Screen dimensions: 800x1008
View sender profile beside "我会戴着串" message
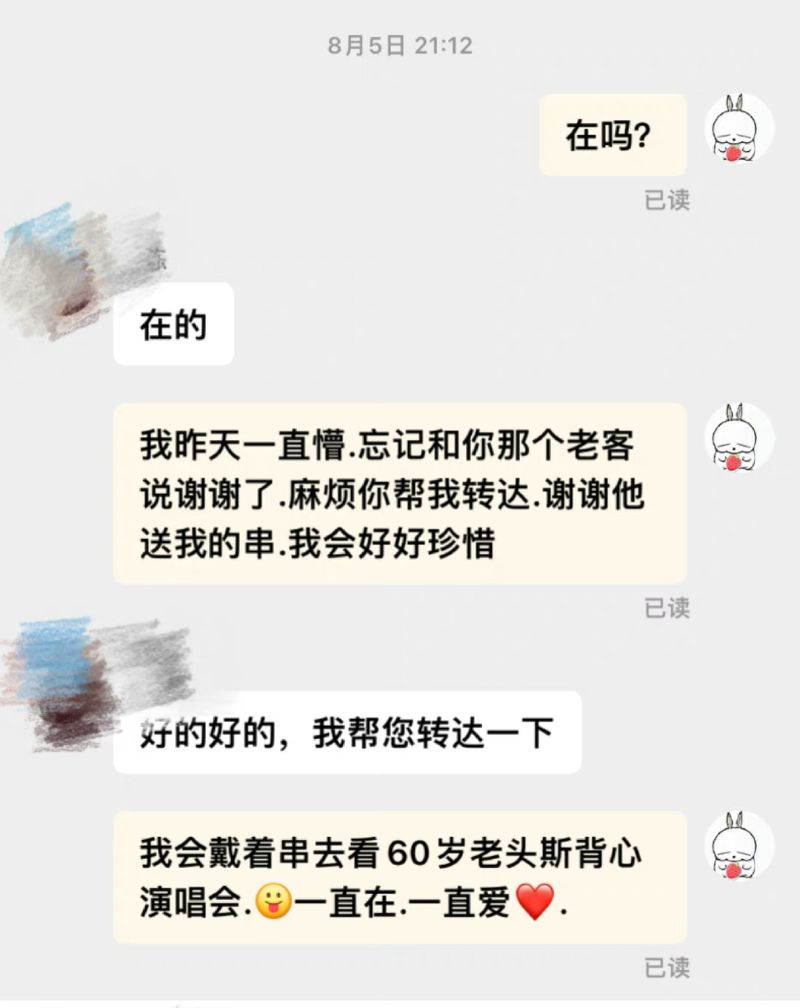[x=739, y=846]
